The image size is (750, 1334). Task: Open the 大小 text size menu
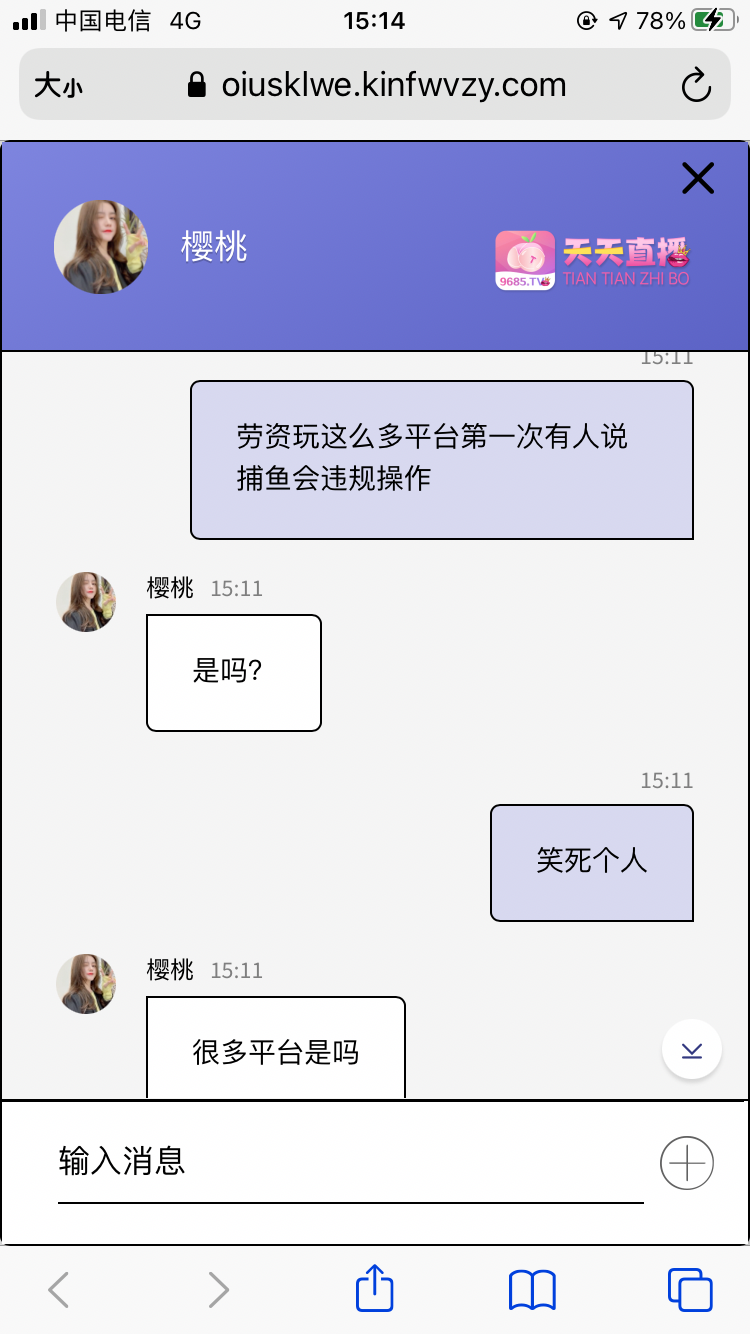point(58,86)
